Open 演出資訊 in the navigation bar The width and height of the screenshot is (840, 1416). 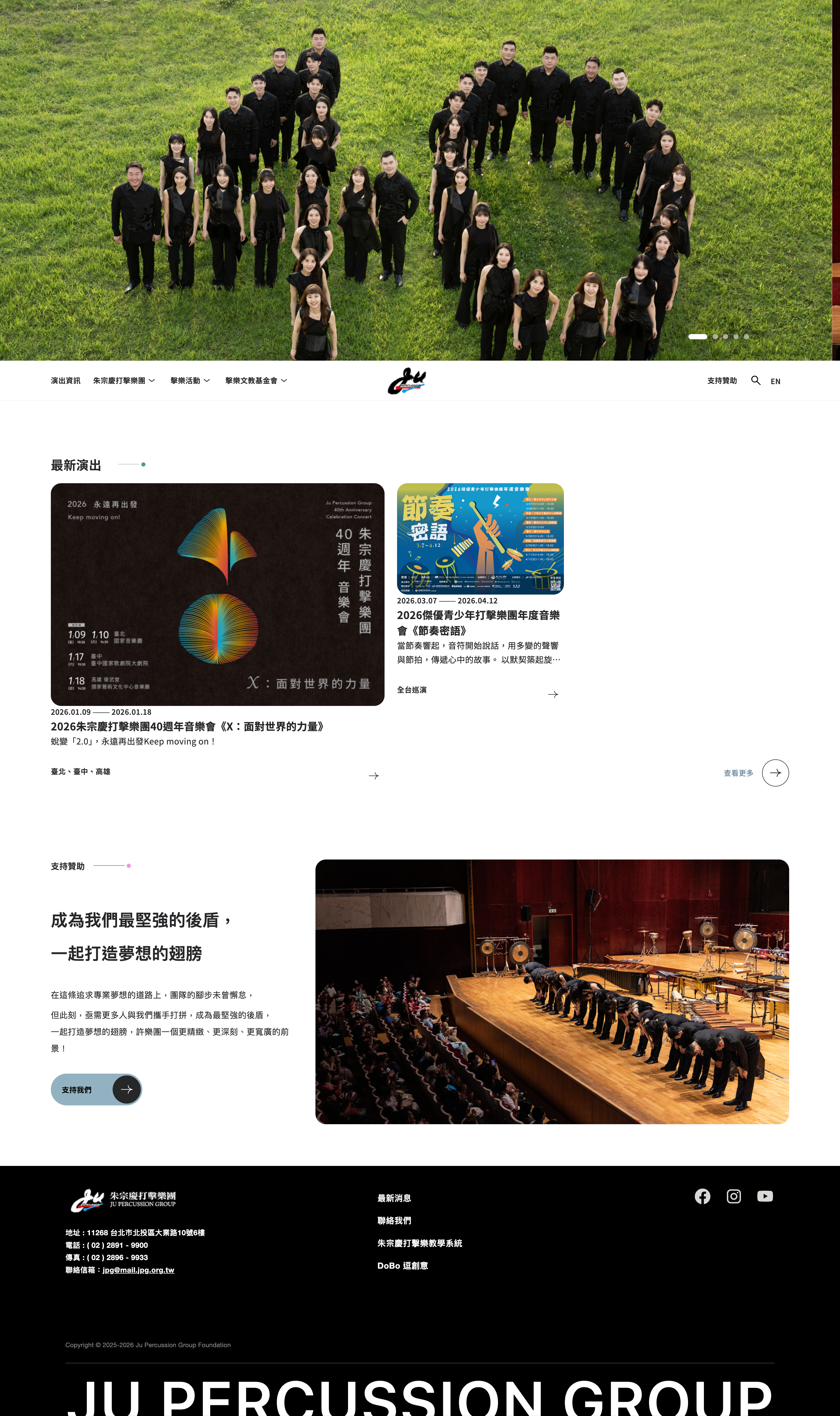click(66, 381)
